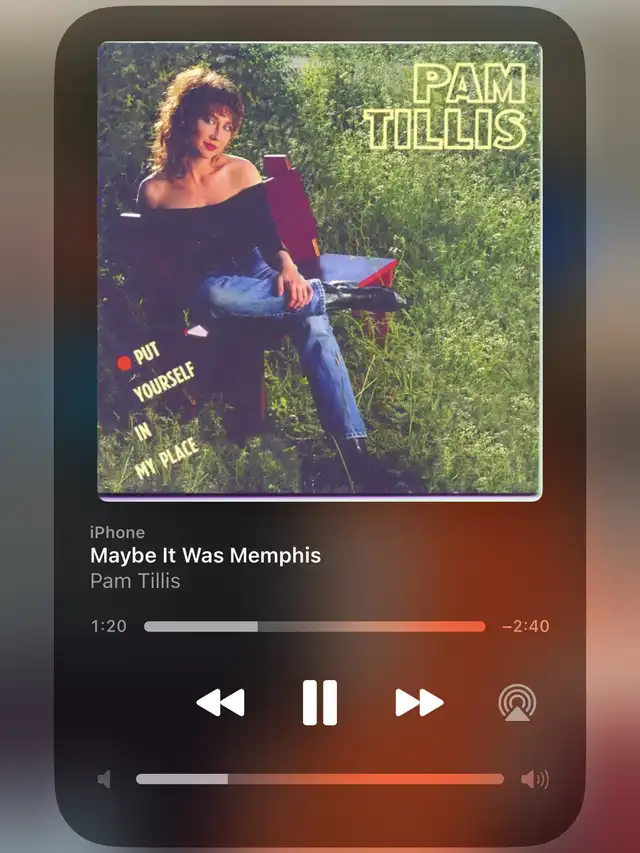
Task: Tap the playback progress bar
Action: click(x=314, y=627)
